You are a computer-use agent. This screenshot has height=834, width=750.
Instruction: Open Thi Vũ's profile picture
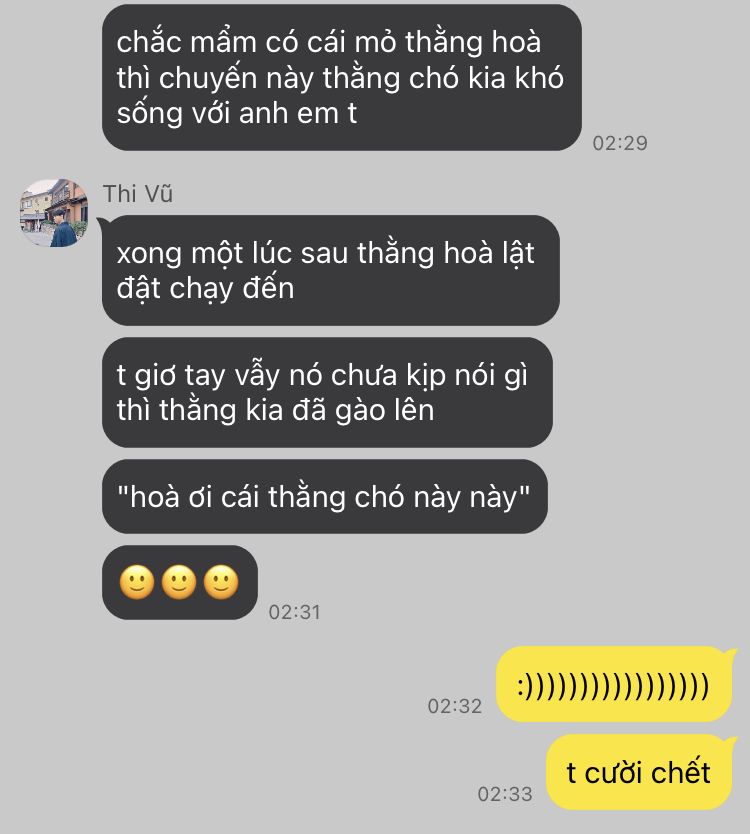54,213
